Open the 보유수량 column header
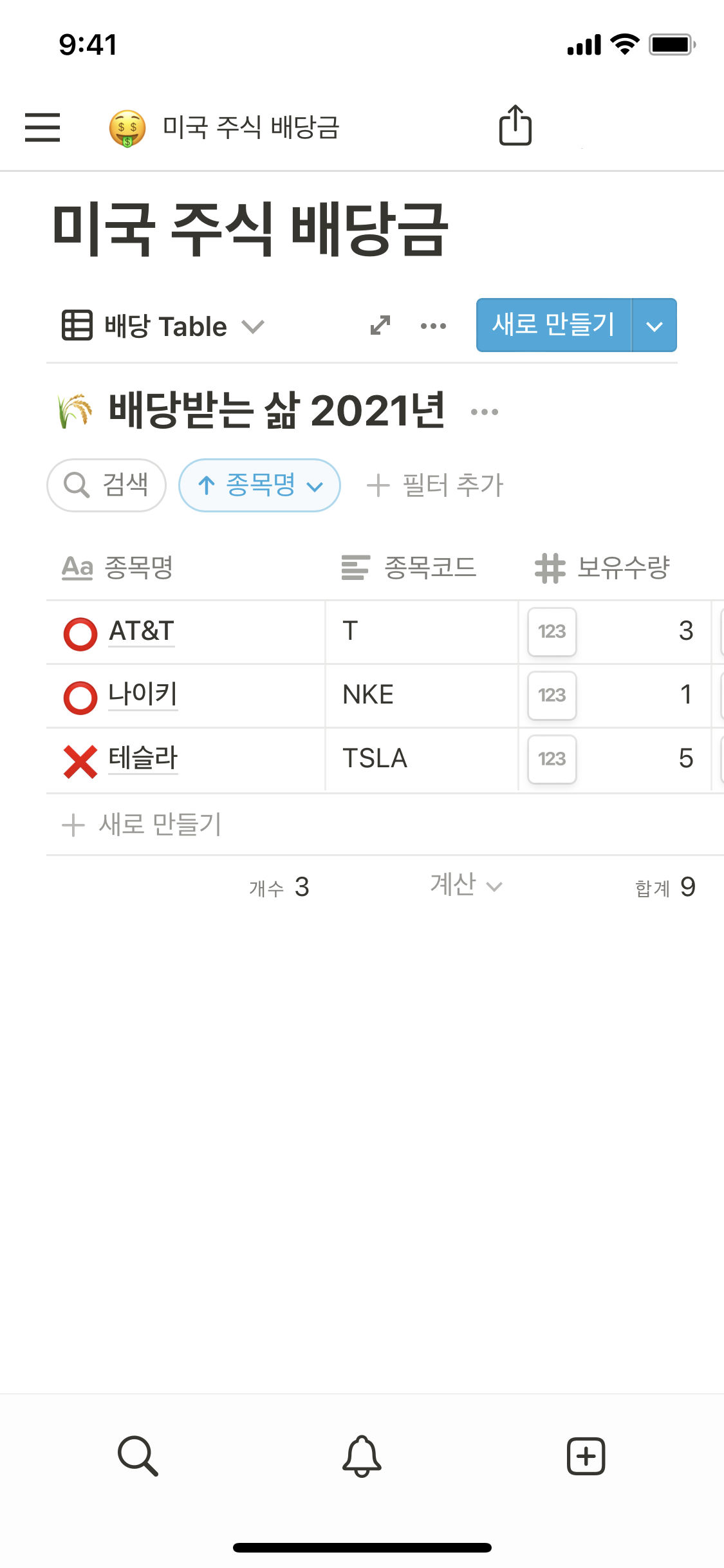724x1568 pixels. [x=603, y=568]
